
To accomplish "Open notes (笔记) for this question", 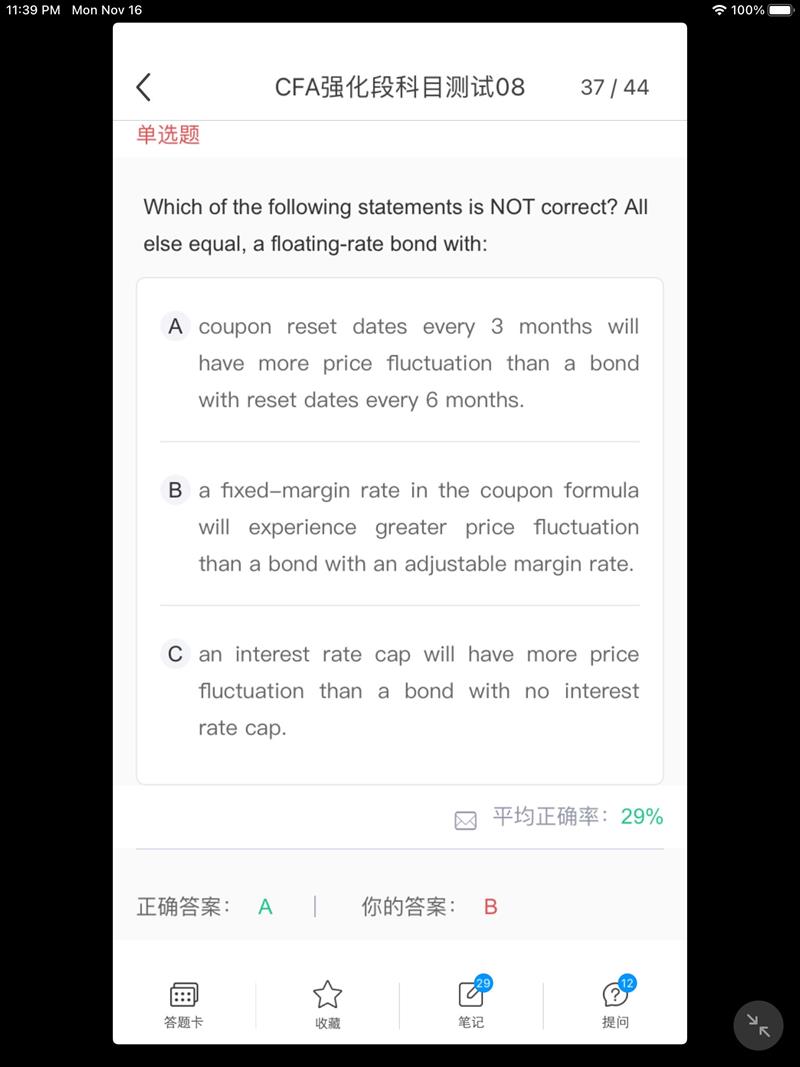I will click(x=471, y=1004).
